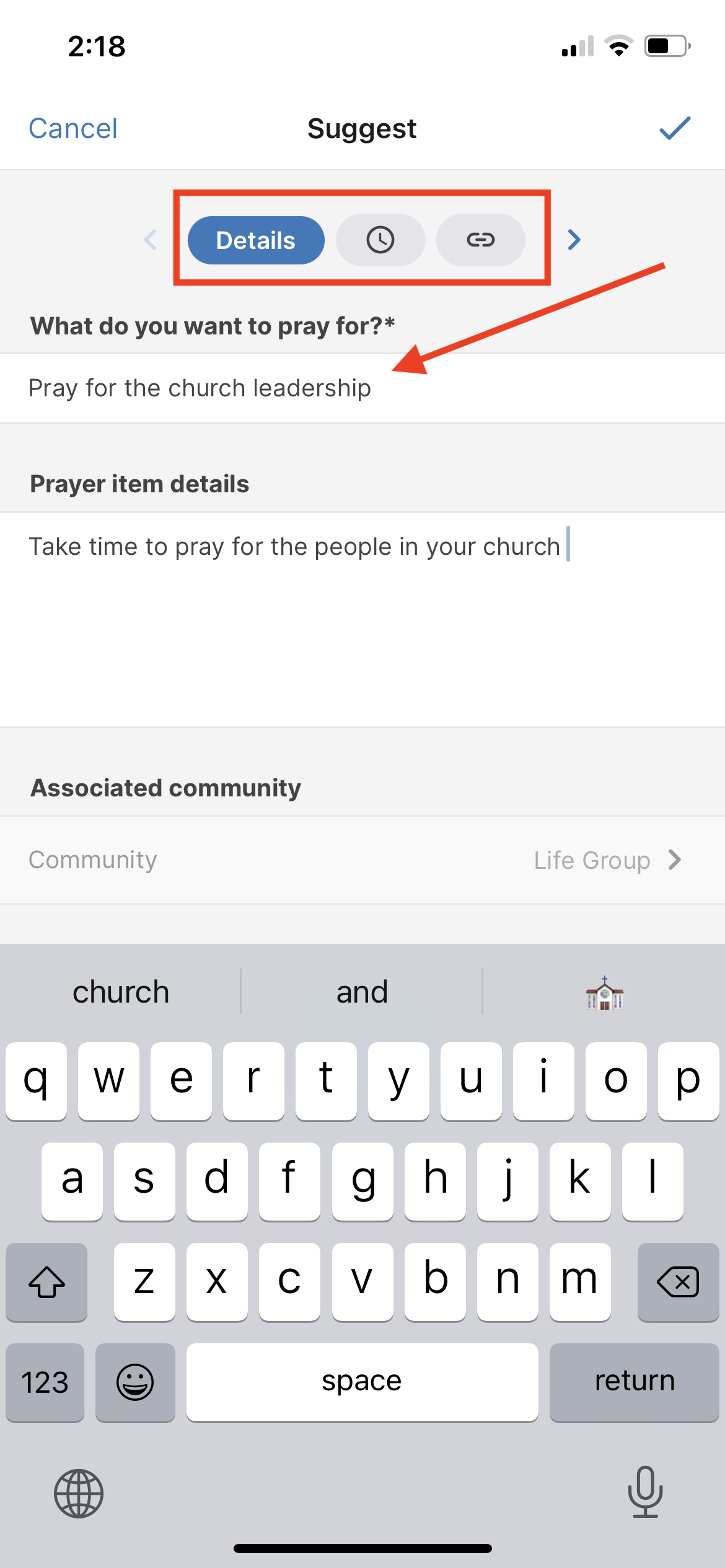
Task: Switch keyboard language with the globe
Action: click(79, 1494)
